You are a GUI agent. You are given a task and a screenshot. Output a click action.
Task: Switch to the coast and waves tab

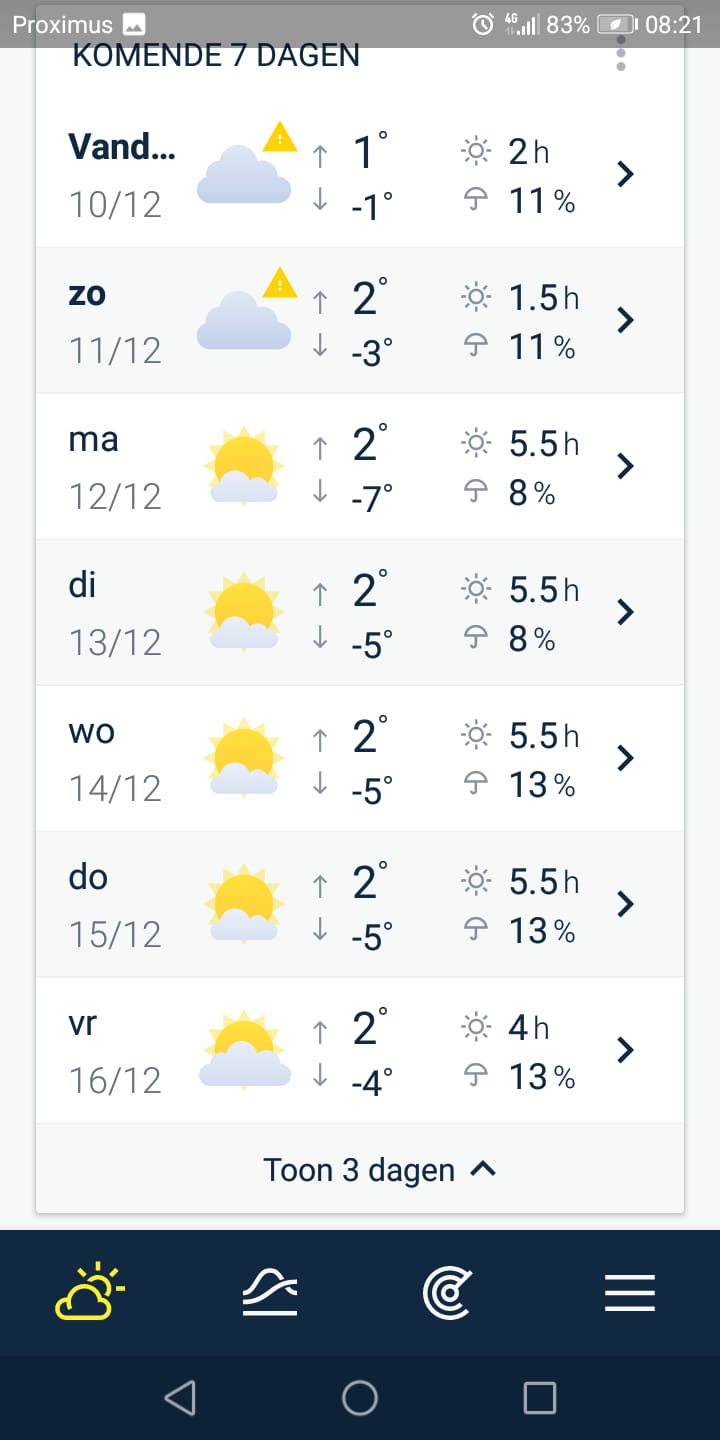point(270,1293)
